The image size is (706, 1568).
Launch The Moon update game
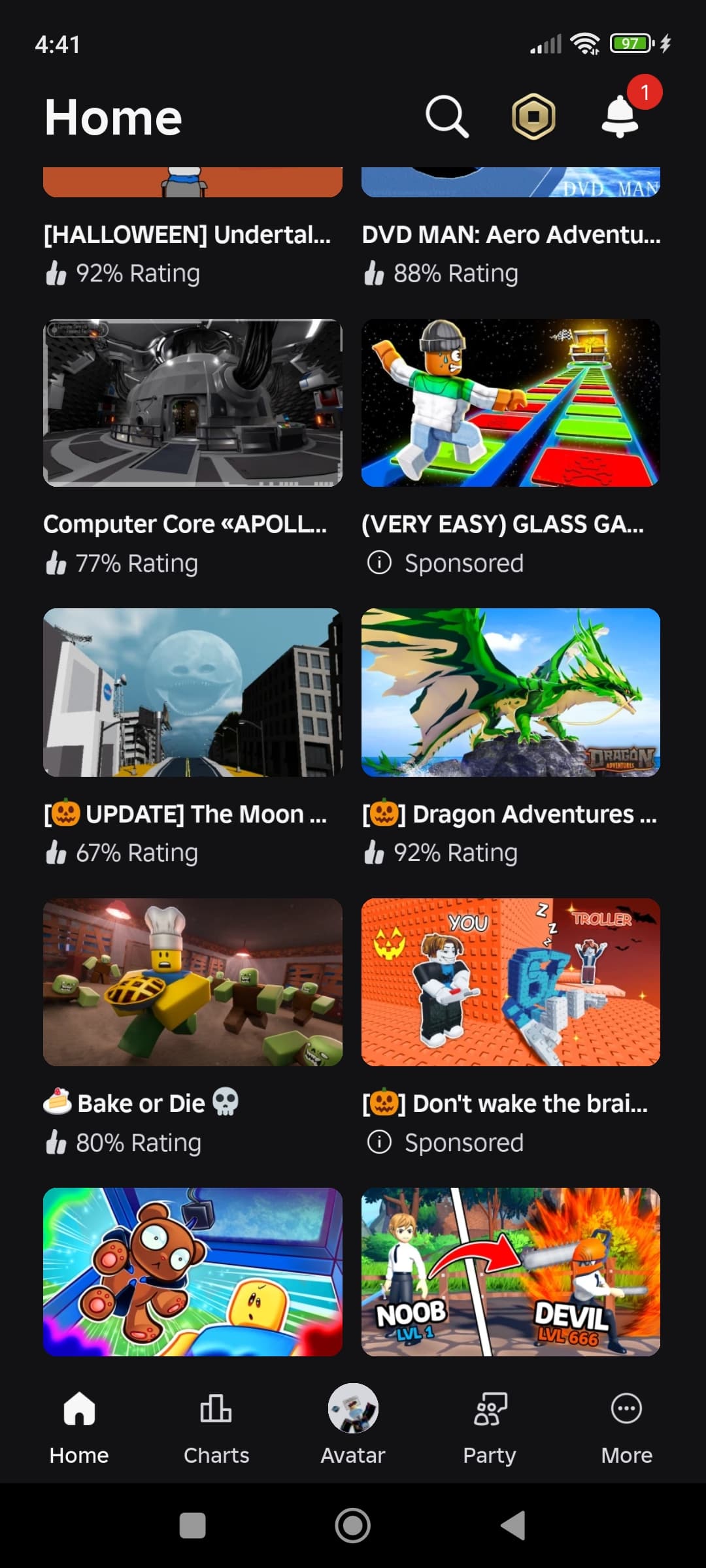(x=192, y=693)
